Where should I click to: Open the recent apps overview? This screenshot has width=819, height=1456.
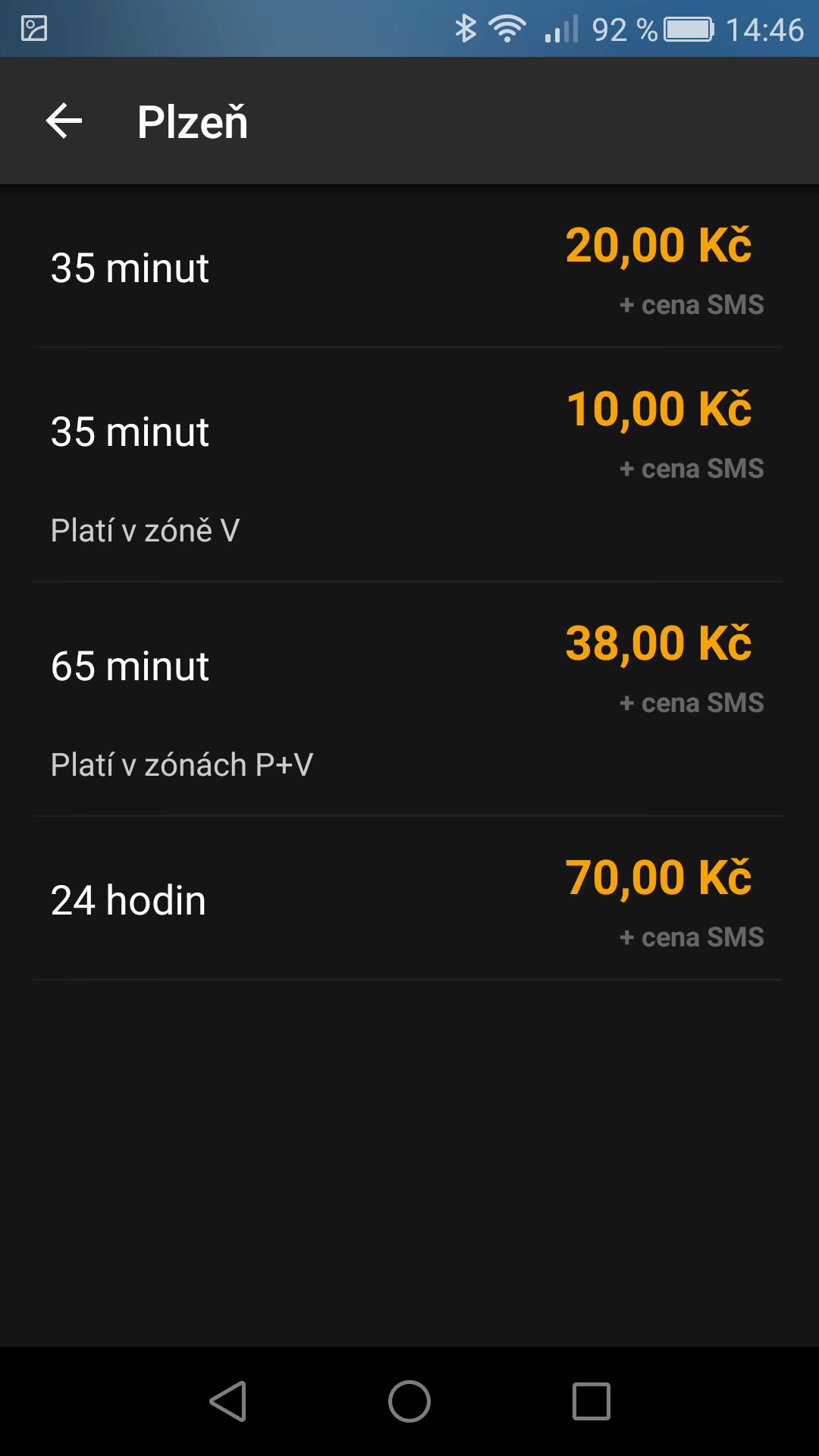591,1401
